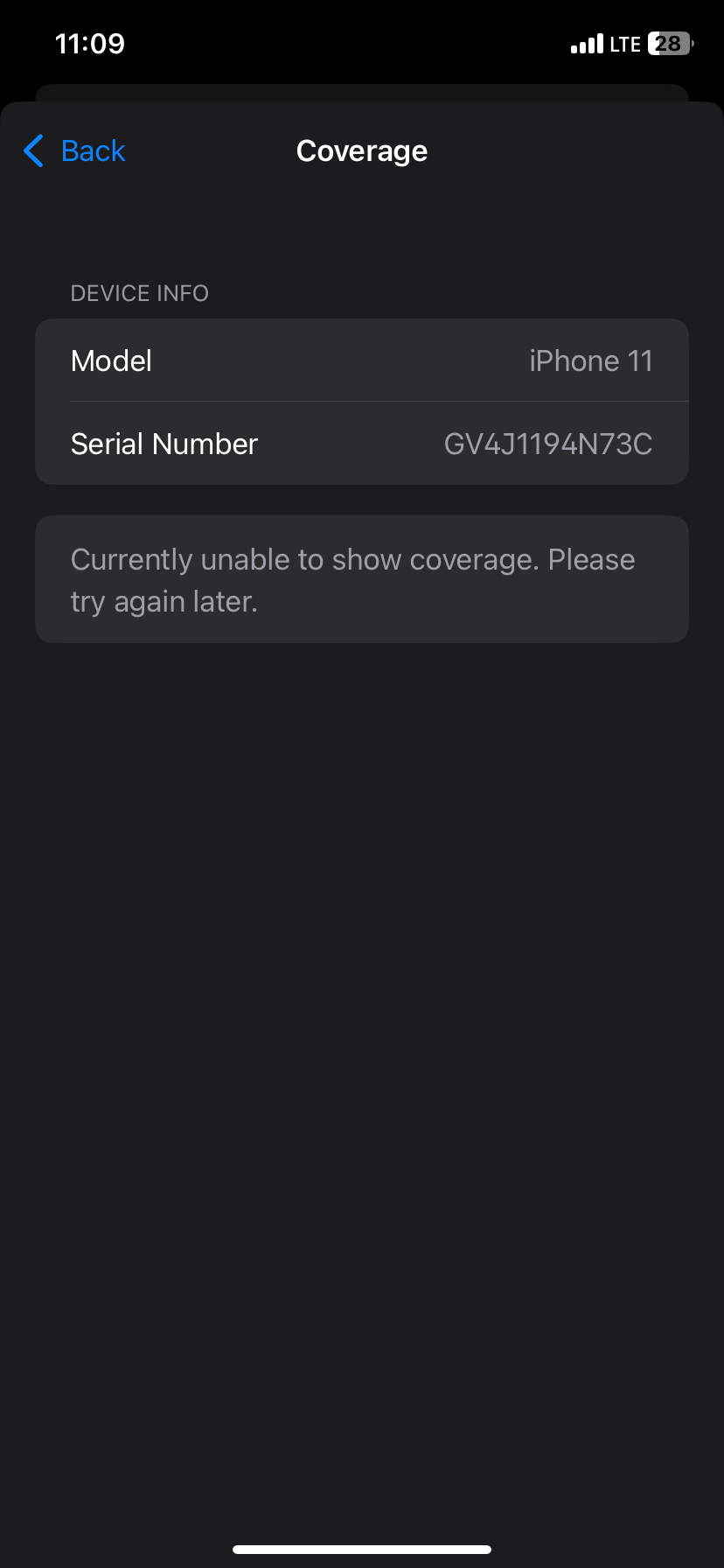The height and width of the screenshot is (1568, 724).
Task: Tap the Model row
Action: point(361,360)
